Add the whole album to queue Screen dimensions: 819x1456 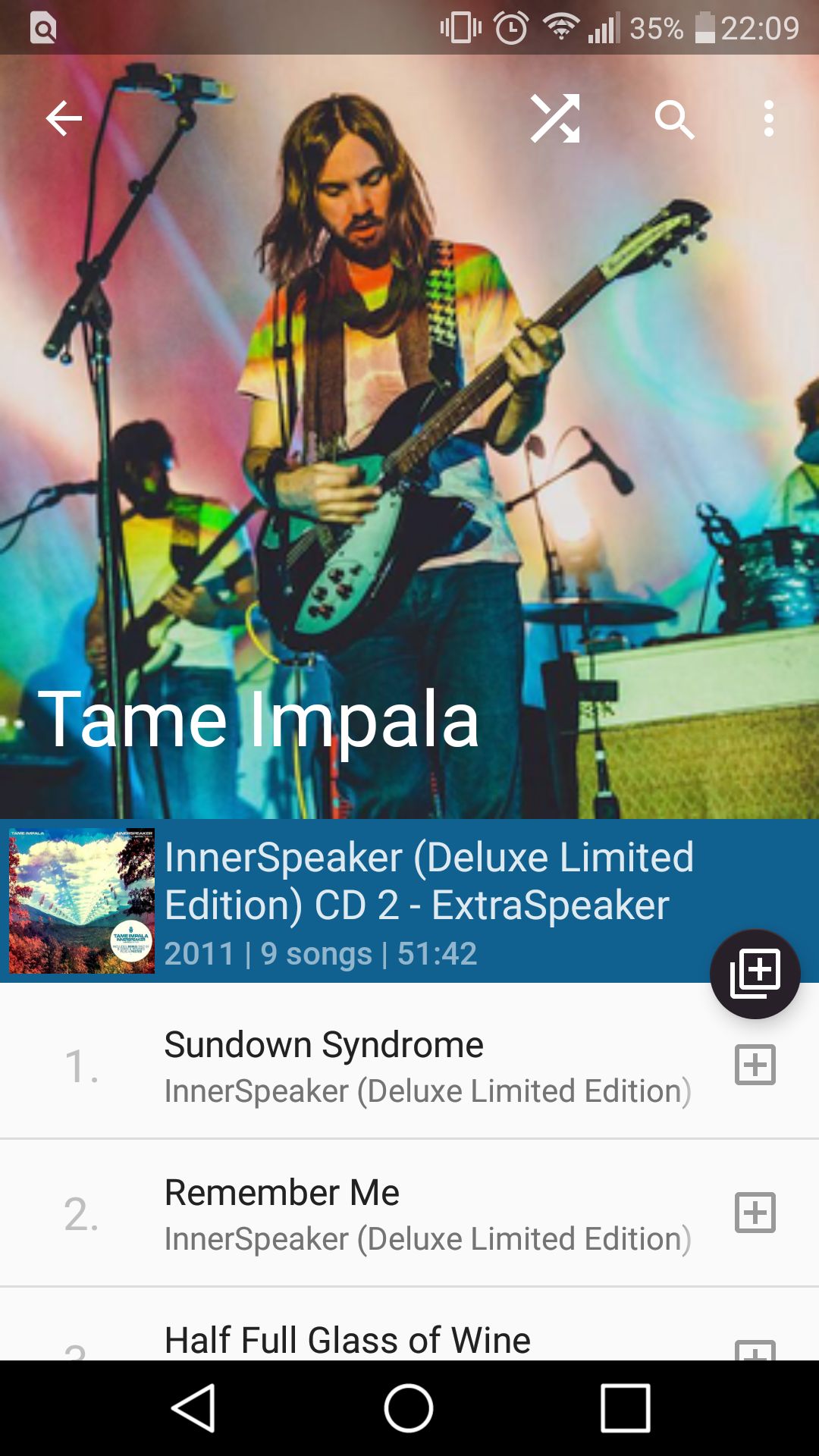coord(755,974)
